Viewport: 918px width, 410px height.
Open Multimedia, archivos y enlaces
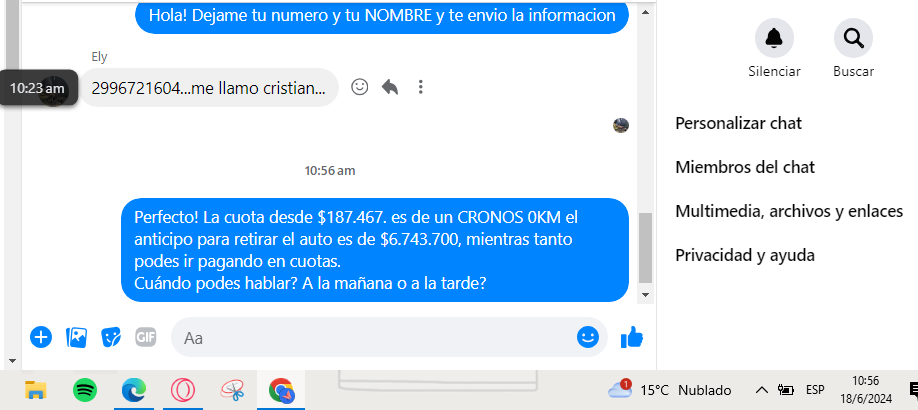coord(788,211)
